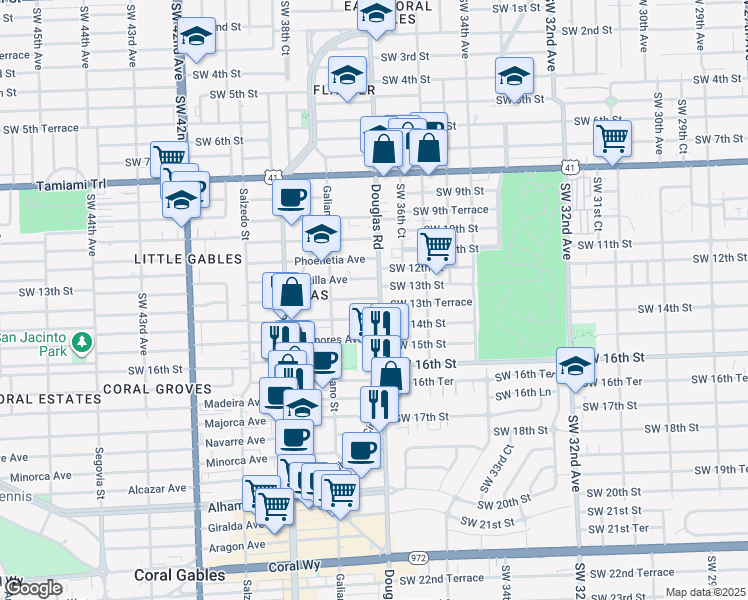Open the shopping cart marker near SW 12th St

436,245
